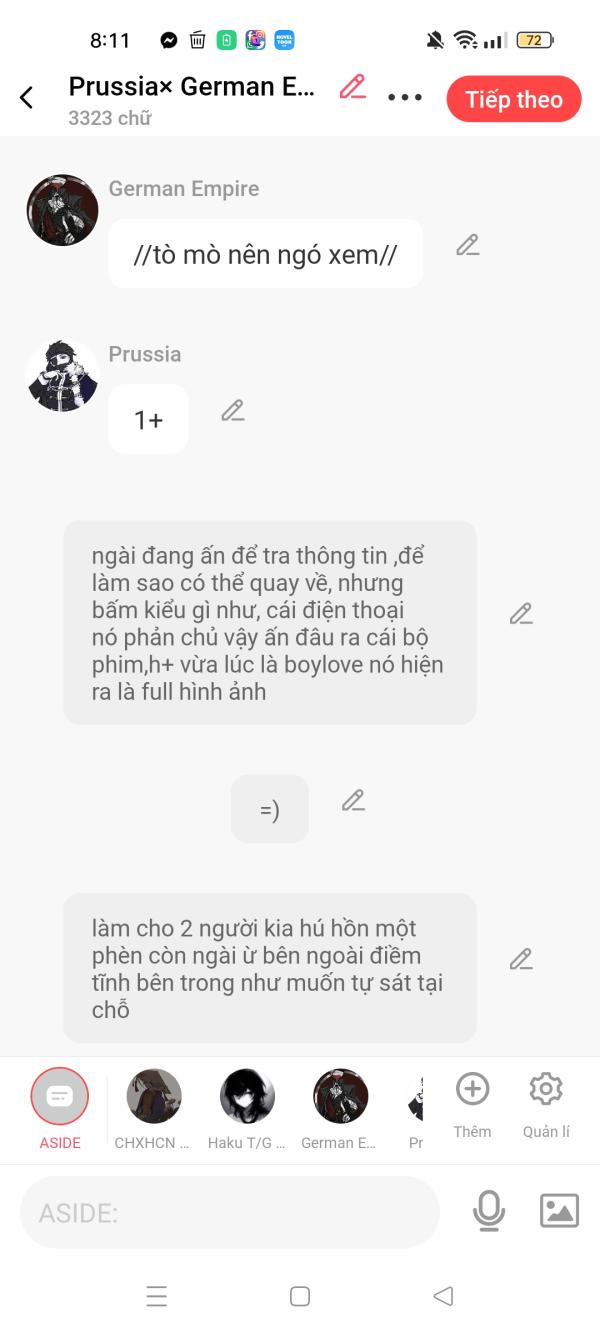600x1333 pixels.
Task: Tap the Tiếp theo button
Action: (x=513, y=99)
